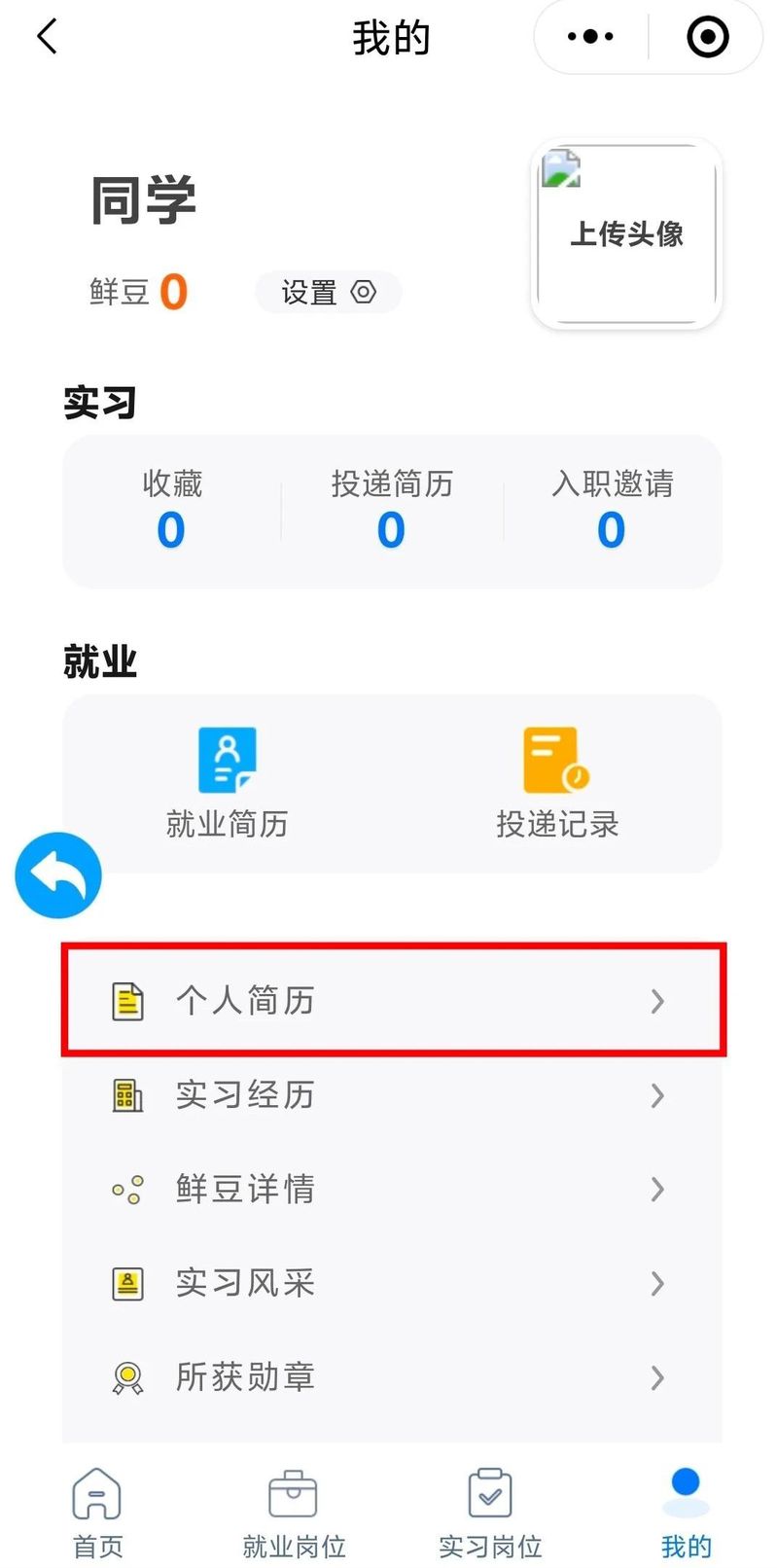777x1568 pixels.
Task: Close the mini program with the circle button
Action: tap(707, 37)
